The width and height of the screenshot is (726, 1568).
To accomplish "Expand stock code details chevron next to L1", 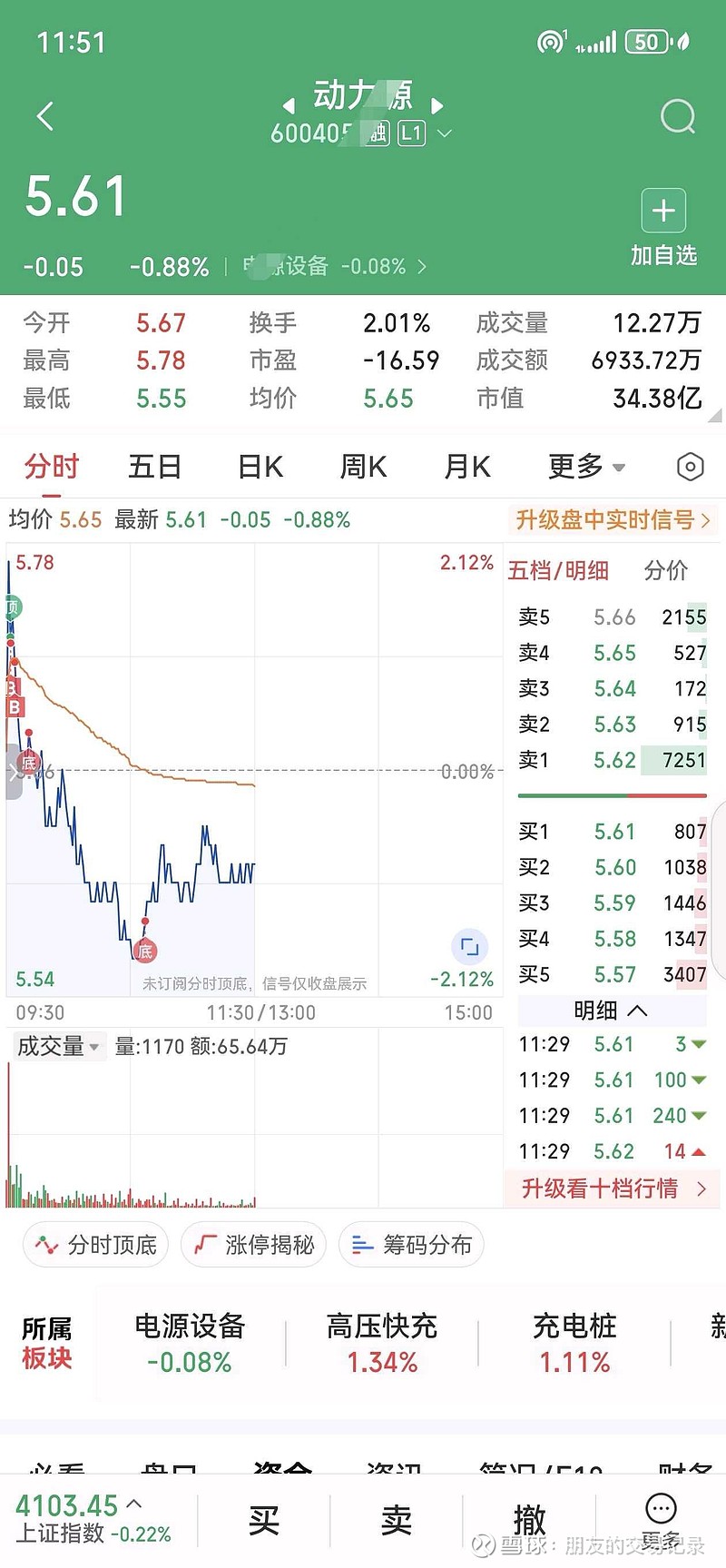I will pos(444,133).
